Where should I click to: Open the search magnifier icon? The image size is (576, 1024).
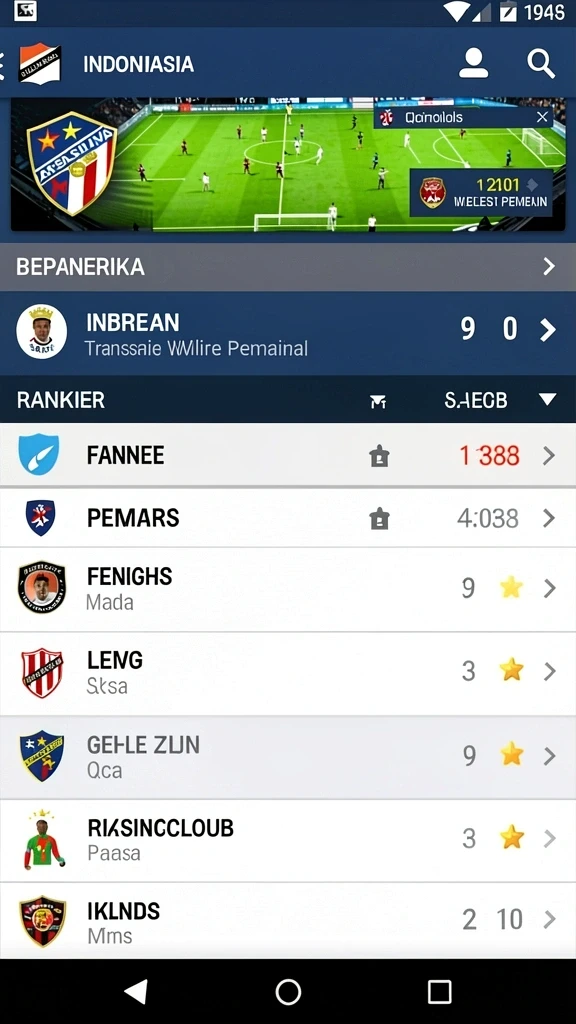[541, 64]
